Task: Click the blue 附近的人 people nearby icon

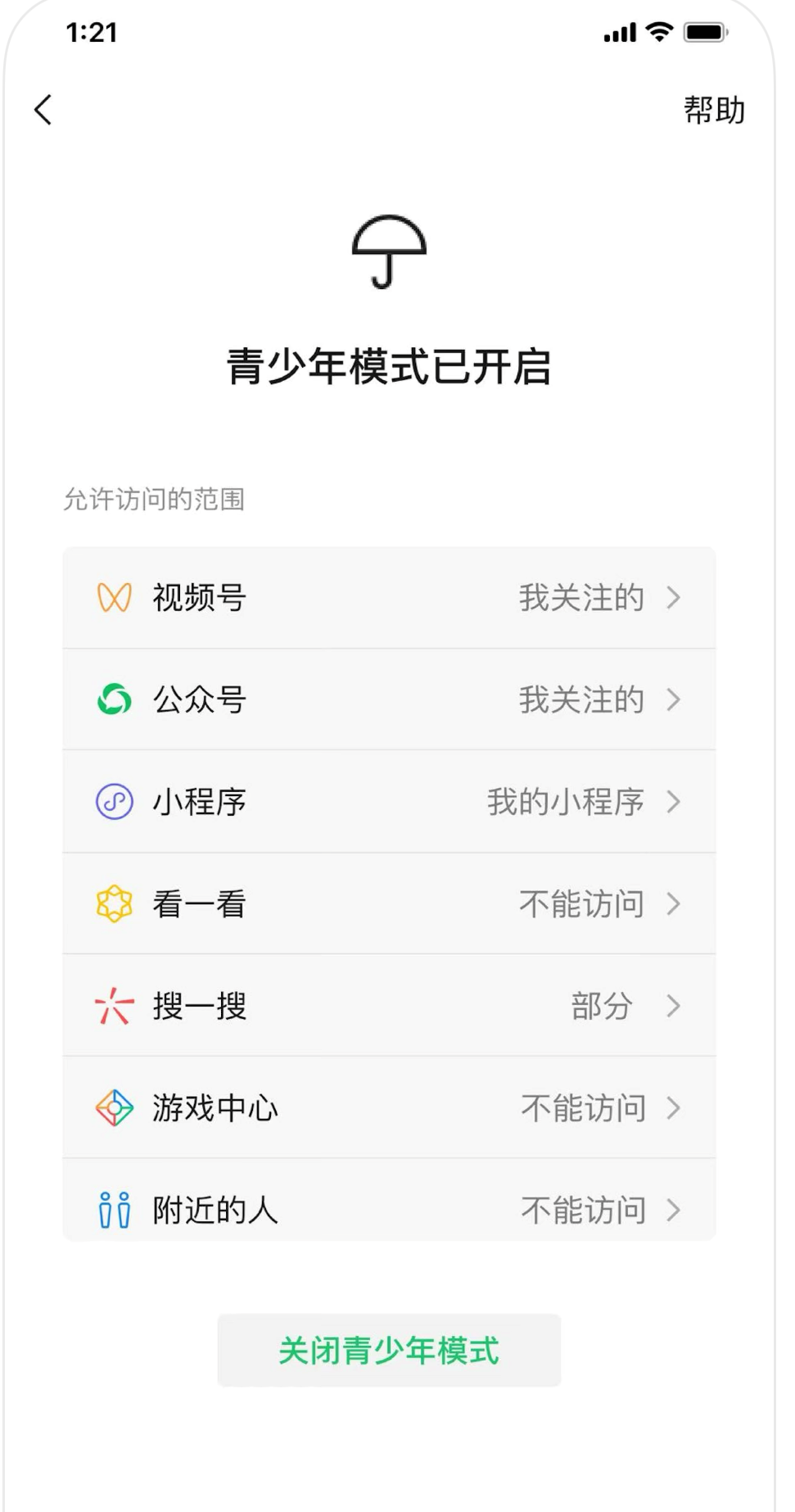Action: (115, 1210)
